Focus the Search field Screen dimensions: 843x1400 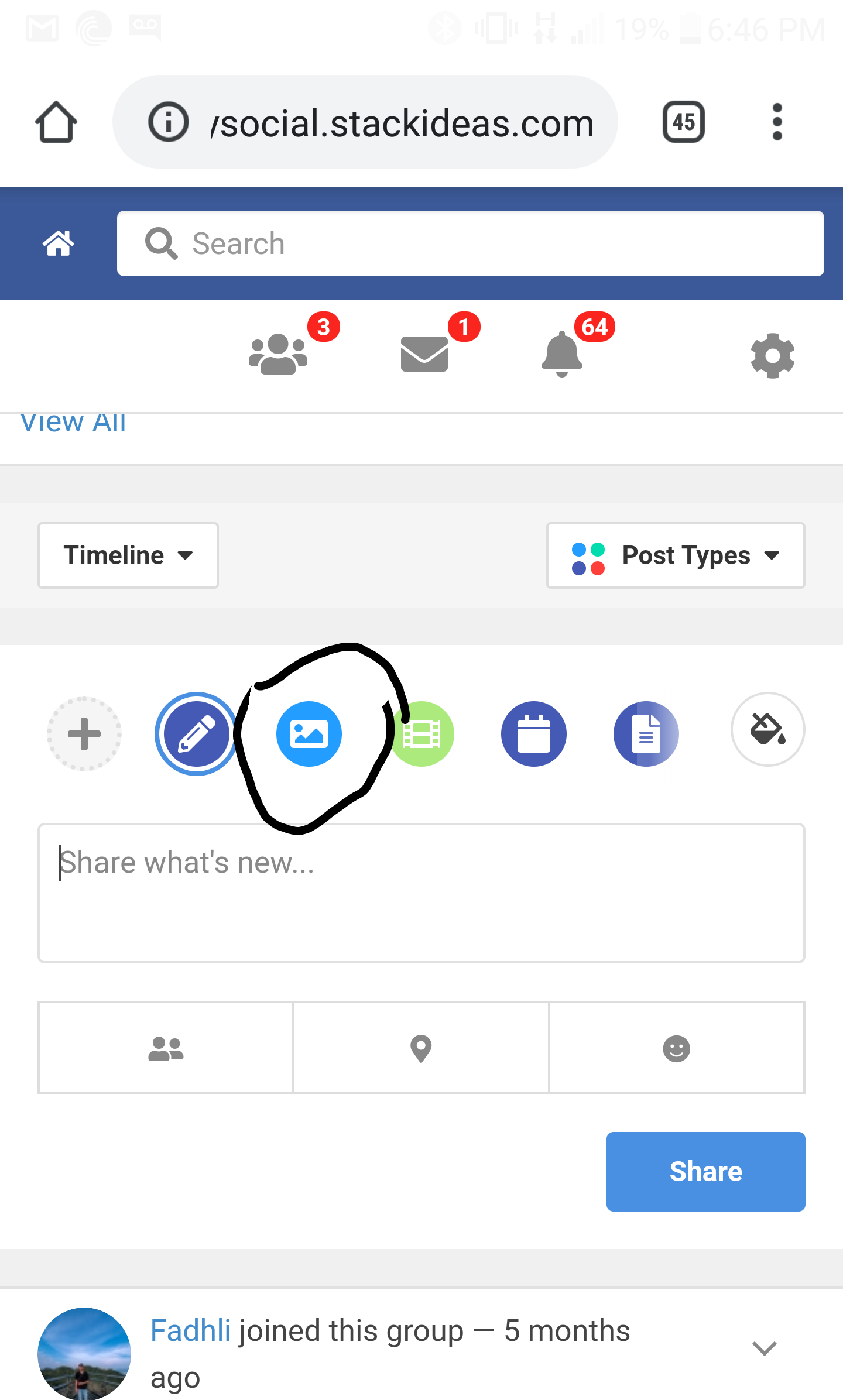coord(470,243)
